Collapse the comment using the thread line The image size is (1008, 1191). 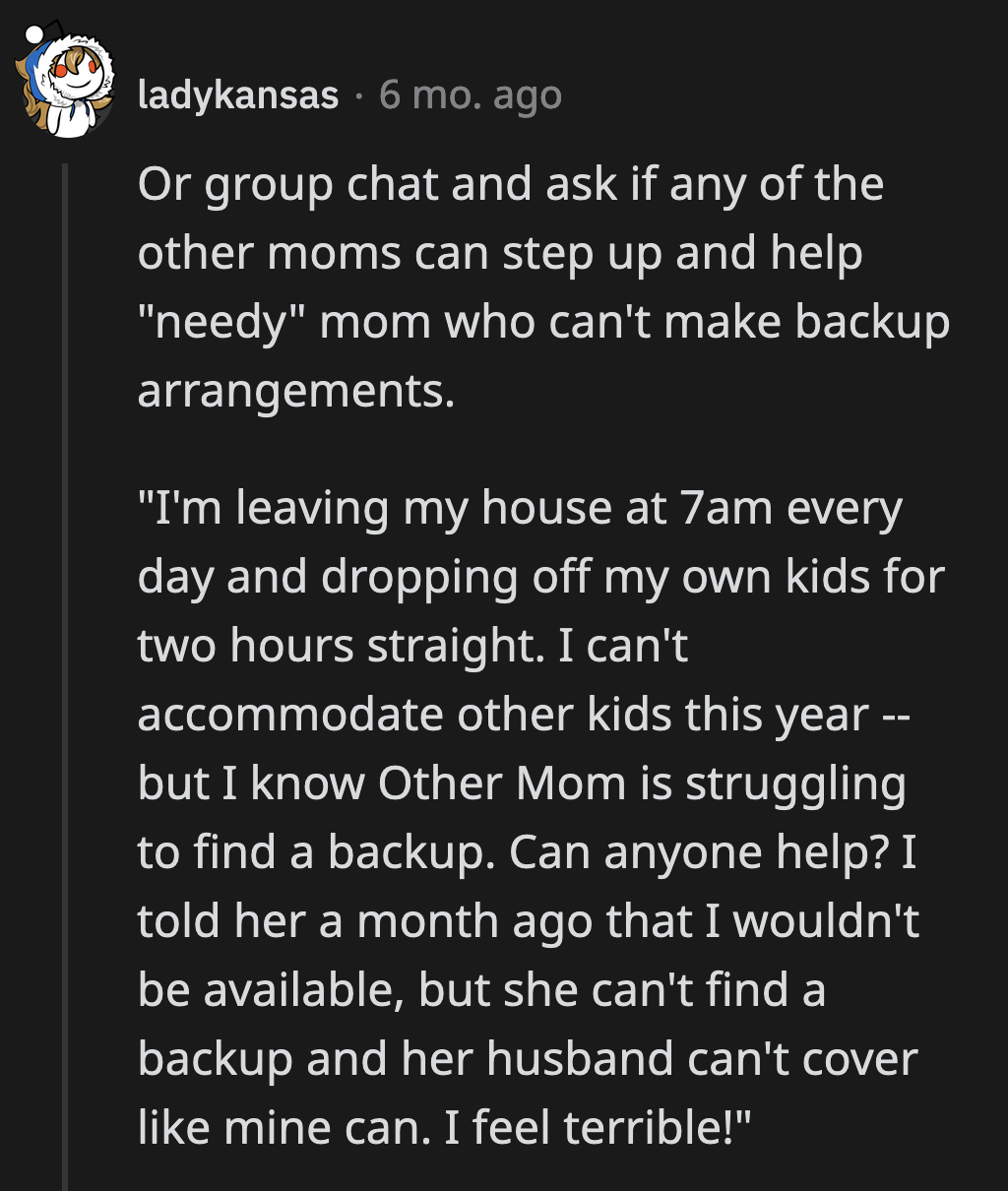coord(66,669)
